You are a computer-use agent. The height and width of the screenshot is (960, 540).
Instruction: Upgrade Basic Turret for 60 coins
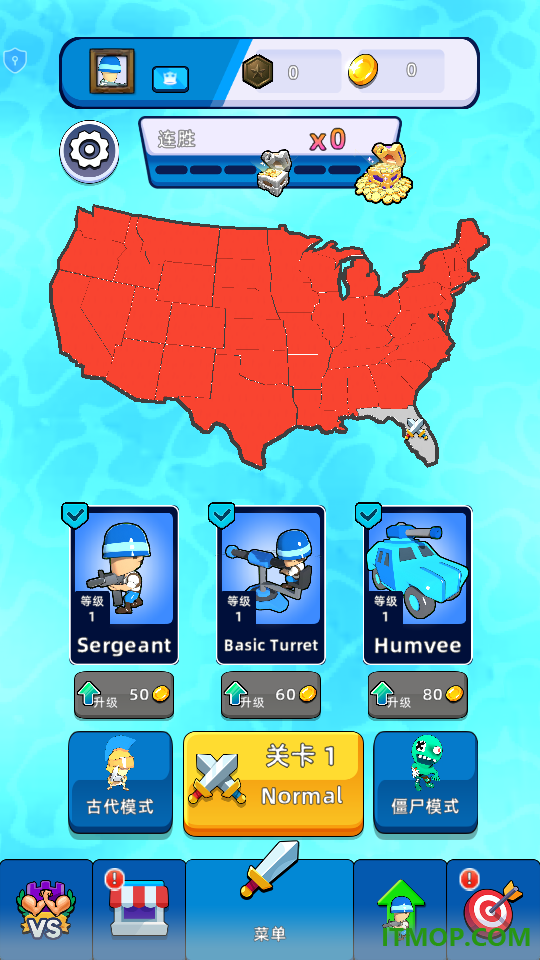point(271,695)
